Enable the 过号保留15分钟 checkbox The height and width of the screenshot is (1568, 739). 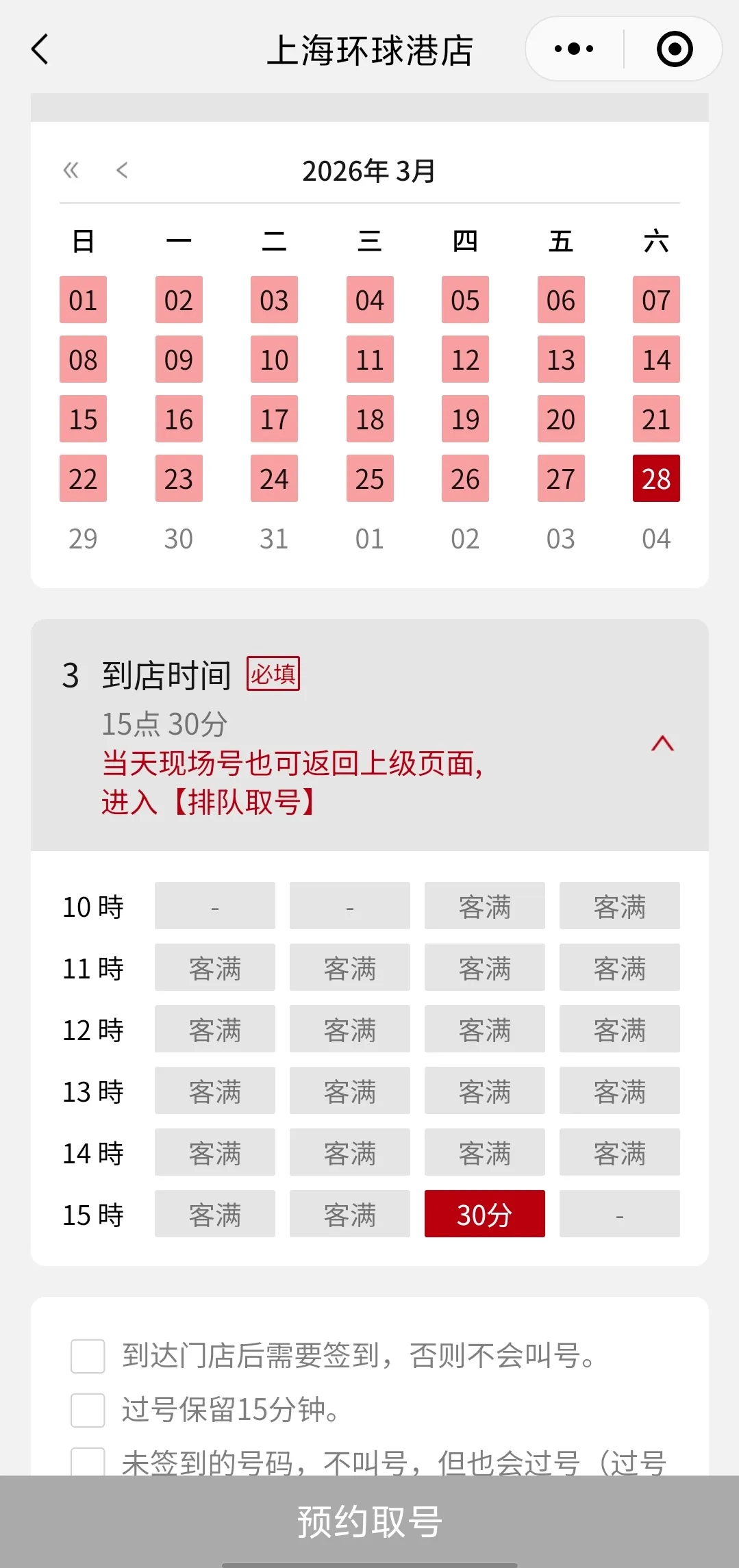pos(86,1411)
